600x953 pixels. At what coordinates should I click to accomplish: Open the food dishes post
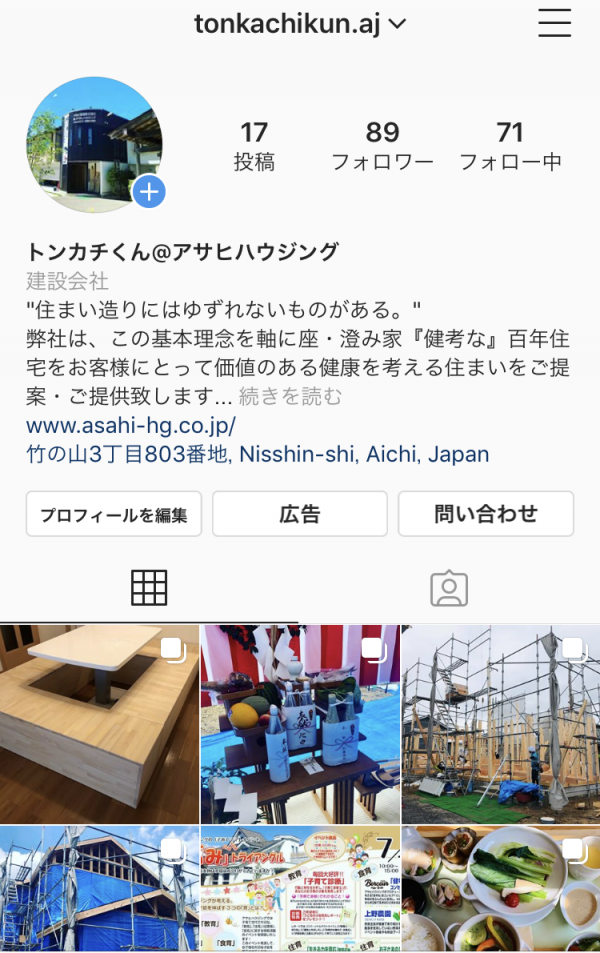[x=501, y=889]
